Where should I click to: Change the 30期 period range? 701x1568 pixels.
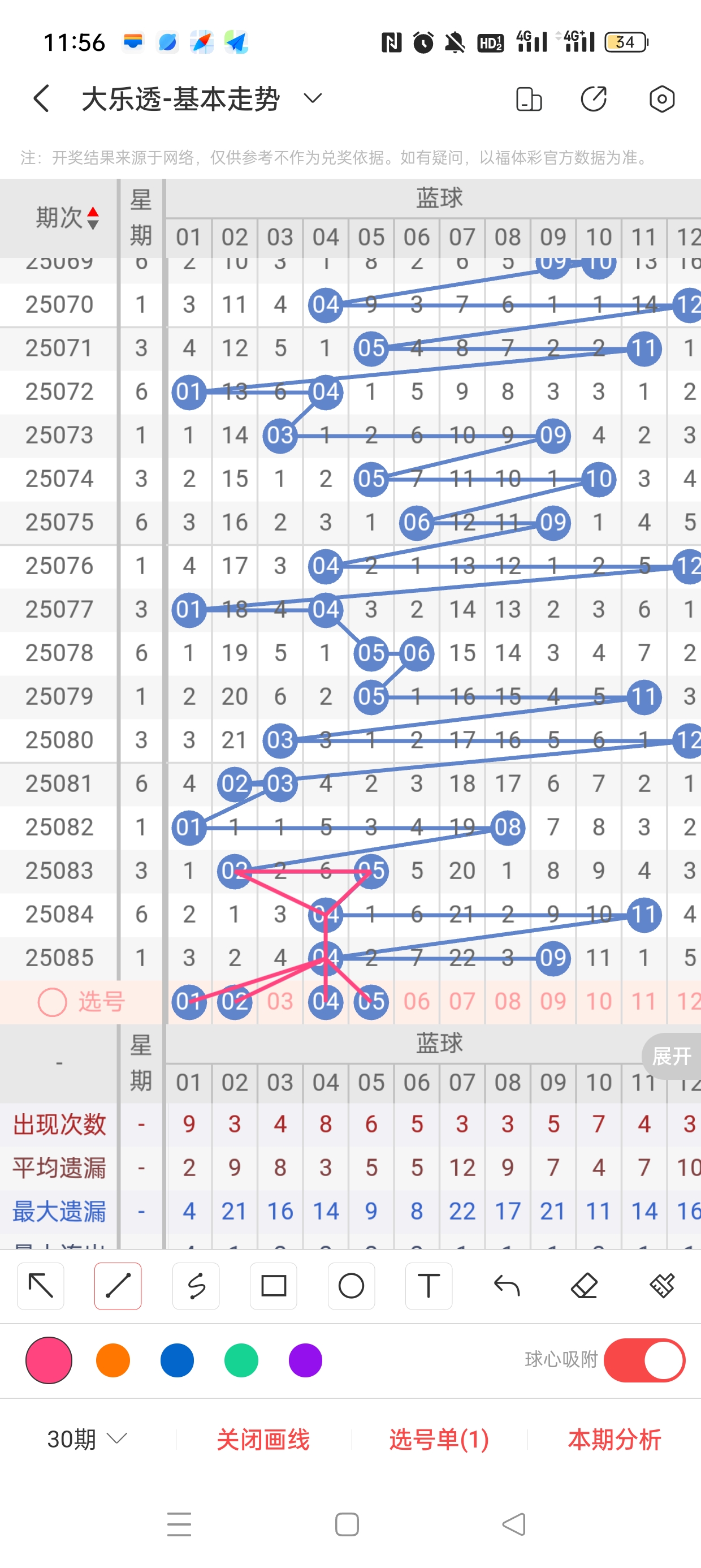(87, 1439)
